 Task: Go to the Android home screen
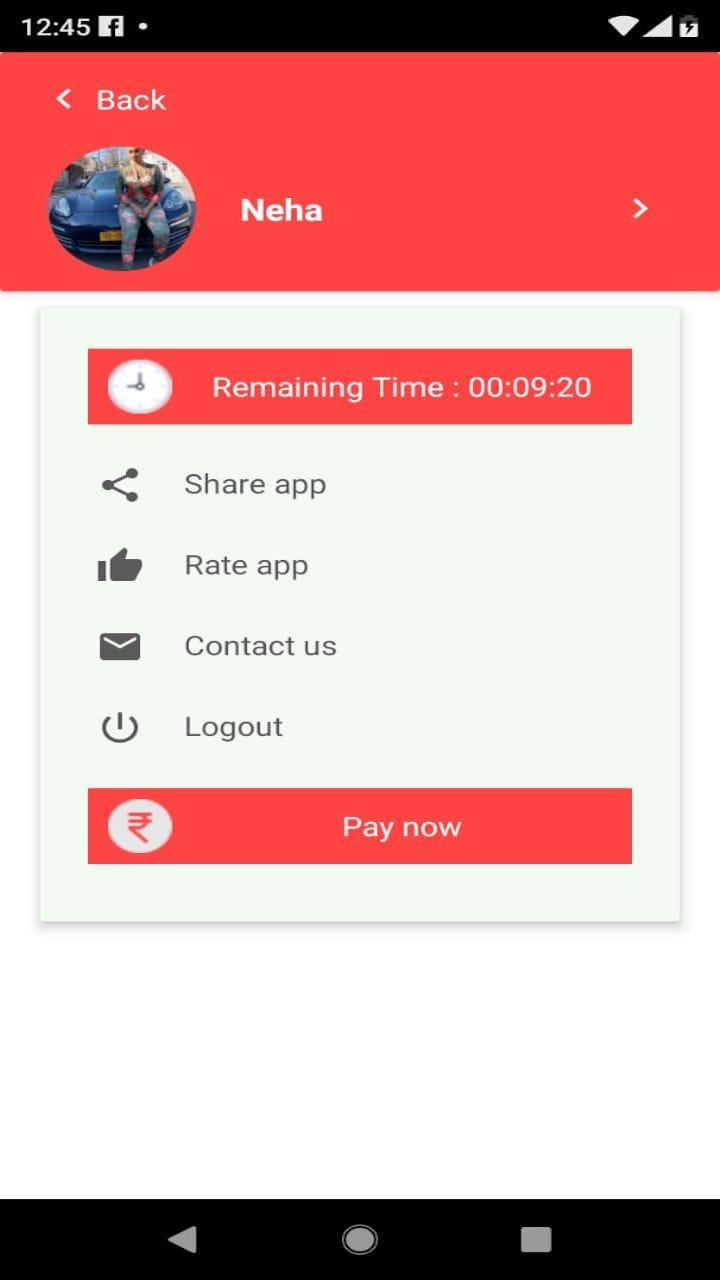[x=360, y=1240]
